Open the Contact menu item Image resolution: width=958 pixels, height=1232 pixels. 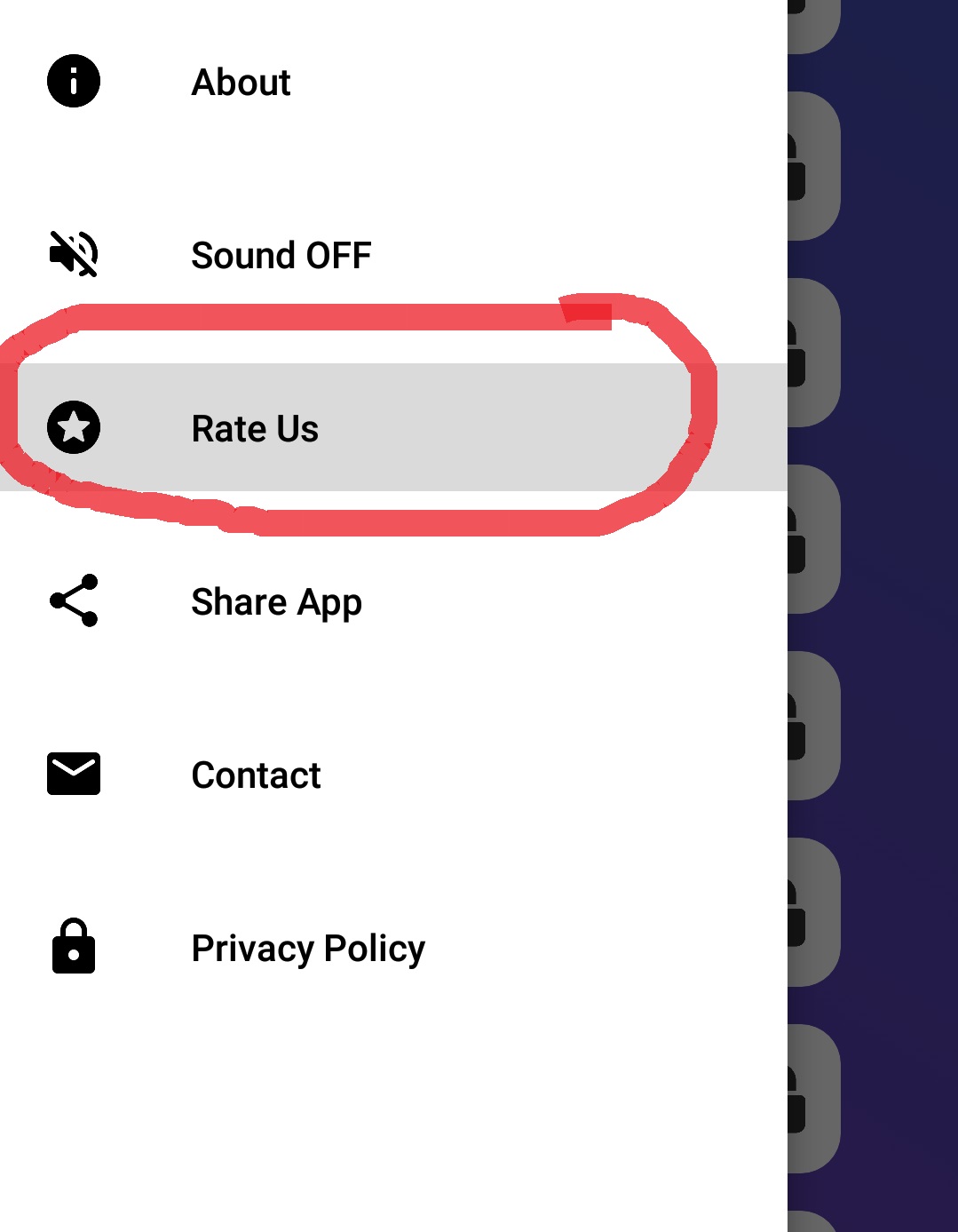click(x=256, y=775)
